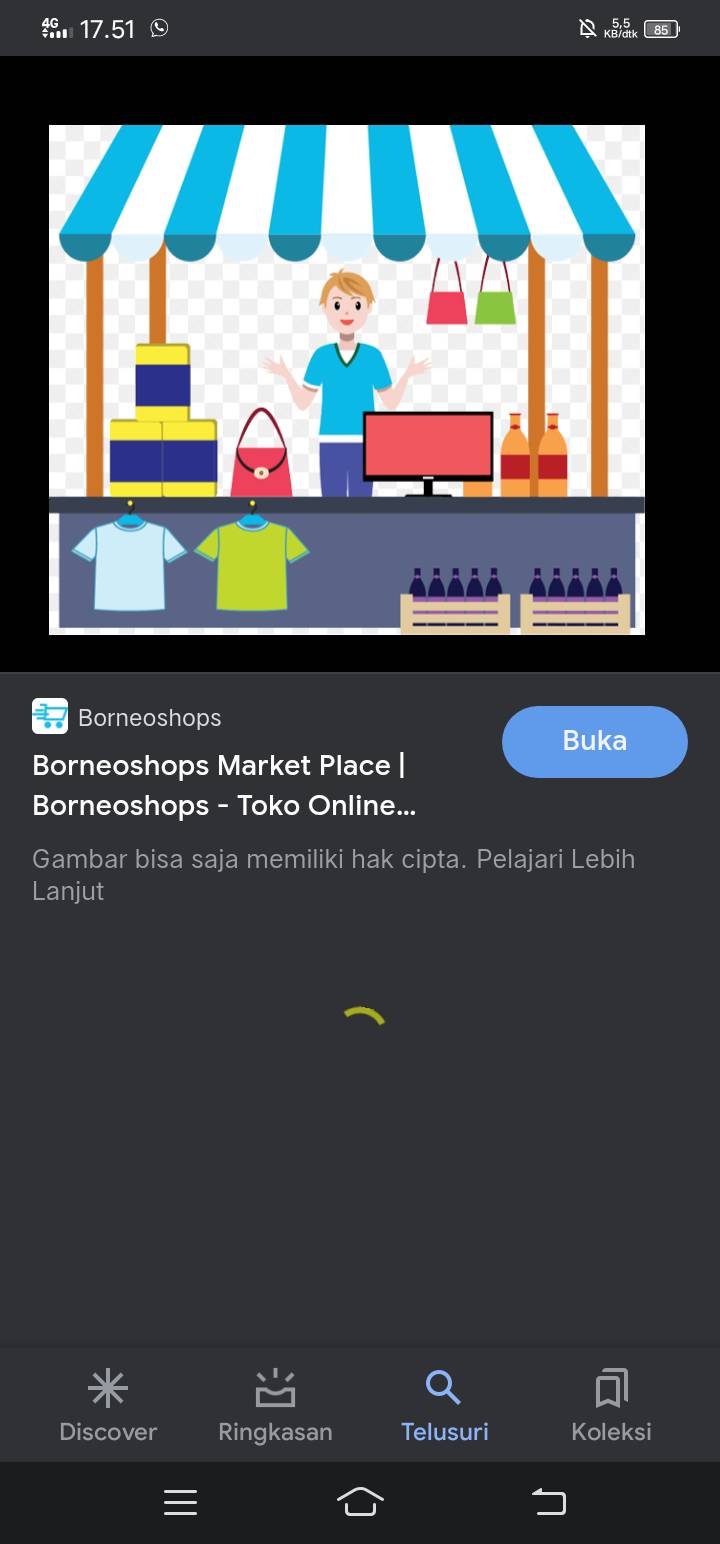Viewport: 720px width, 1544px height.
Task: Go back using the system back button
Action: (x=548, y=1502)
